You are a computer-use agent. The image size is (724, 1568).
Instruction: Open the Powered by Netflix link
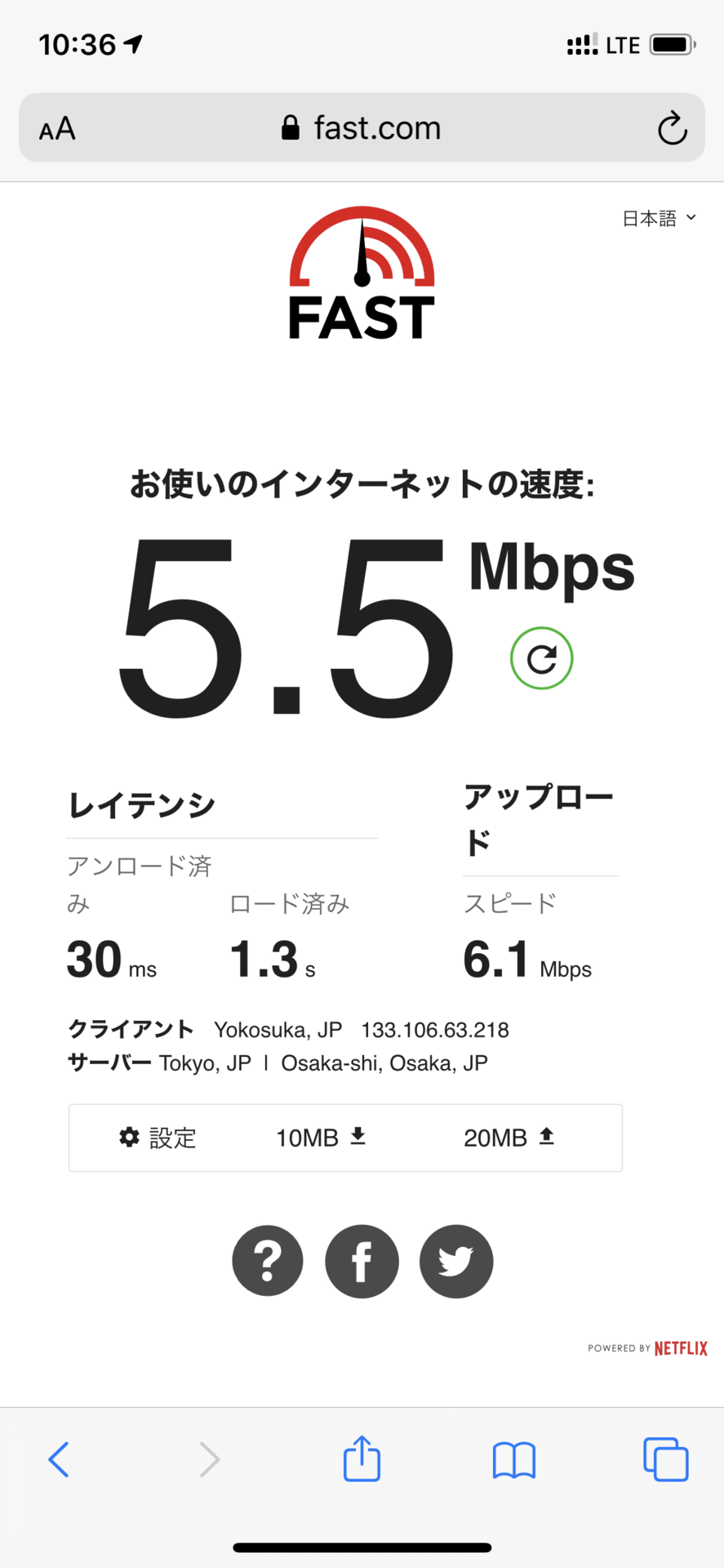point(647,1348)
